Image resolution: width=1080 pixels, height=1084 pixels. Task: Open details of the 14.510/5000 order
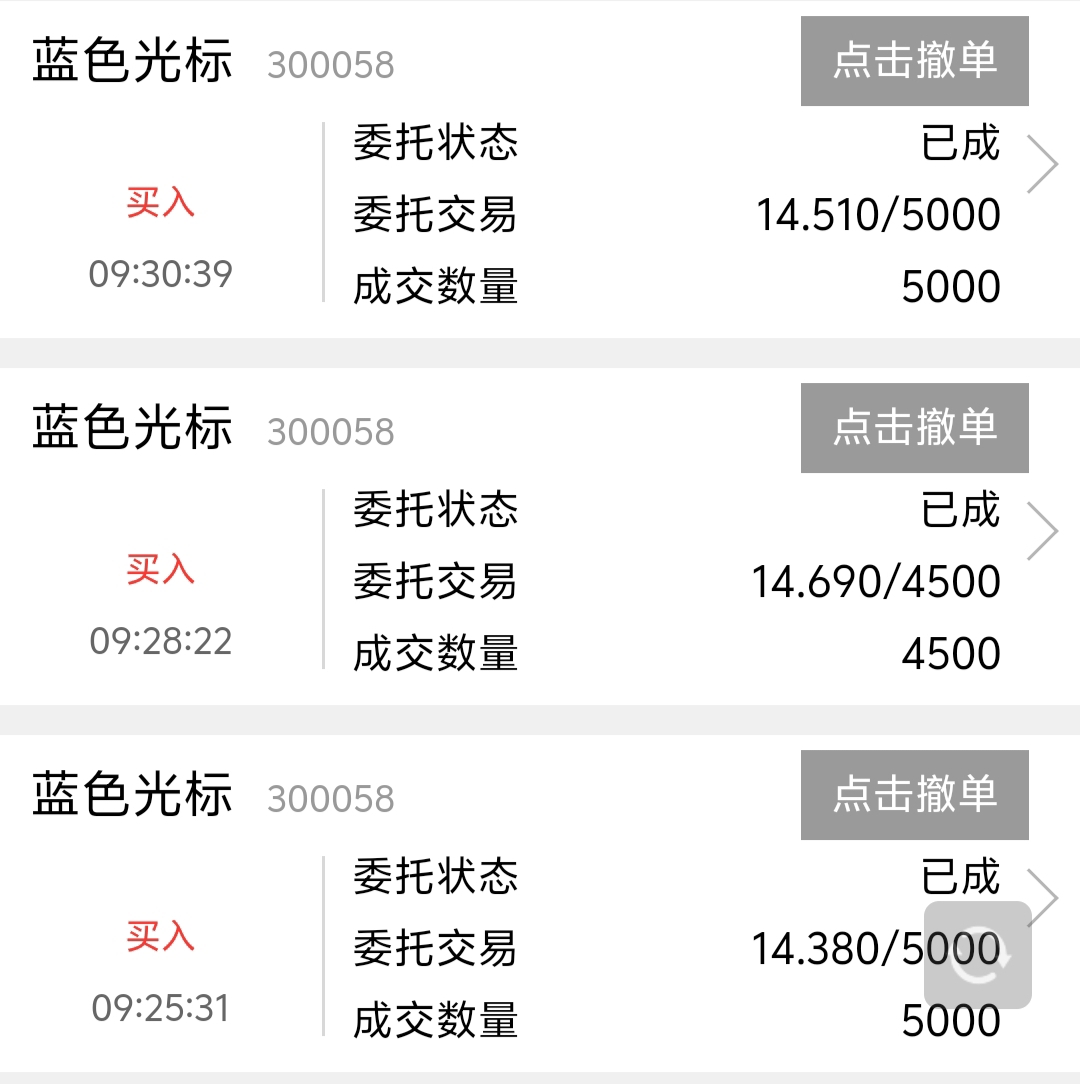point(1043,164)
